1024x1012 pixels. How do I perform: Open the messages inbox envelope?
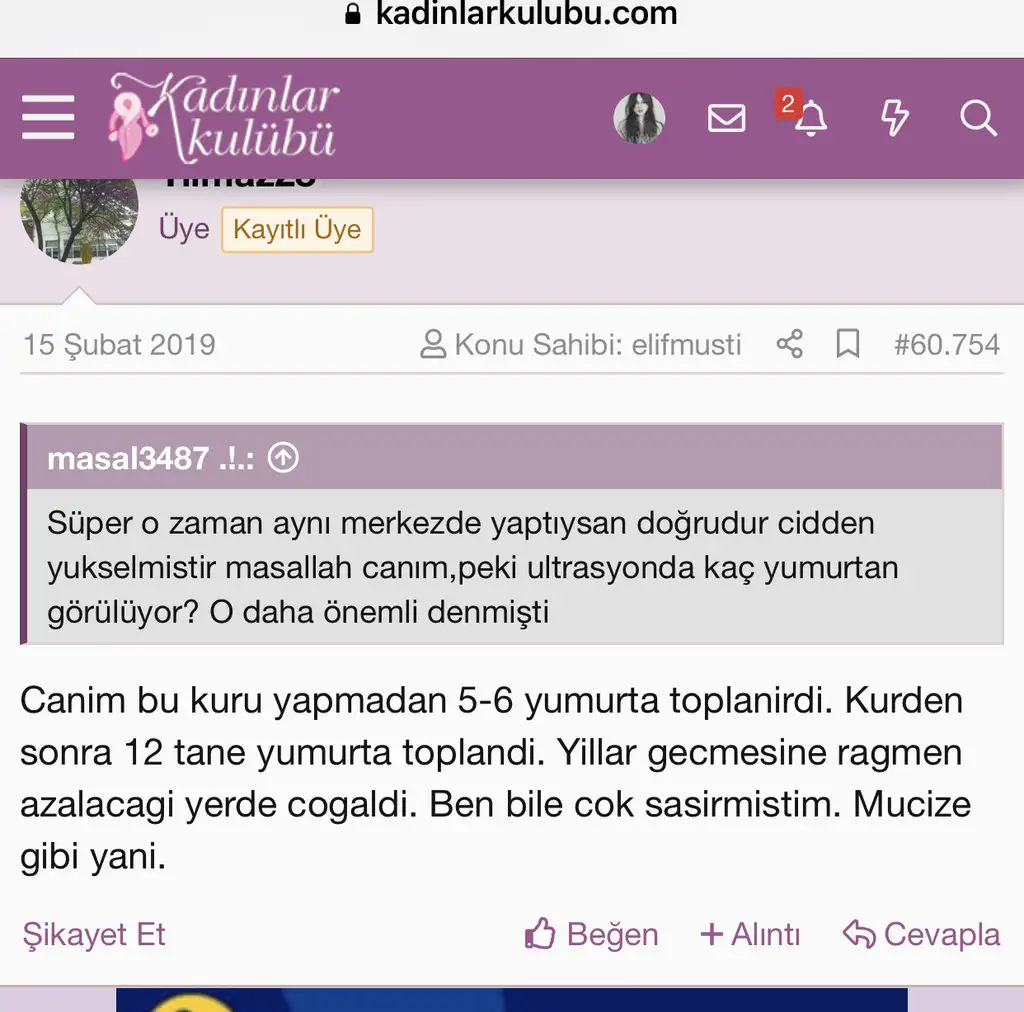coord(727,119)
